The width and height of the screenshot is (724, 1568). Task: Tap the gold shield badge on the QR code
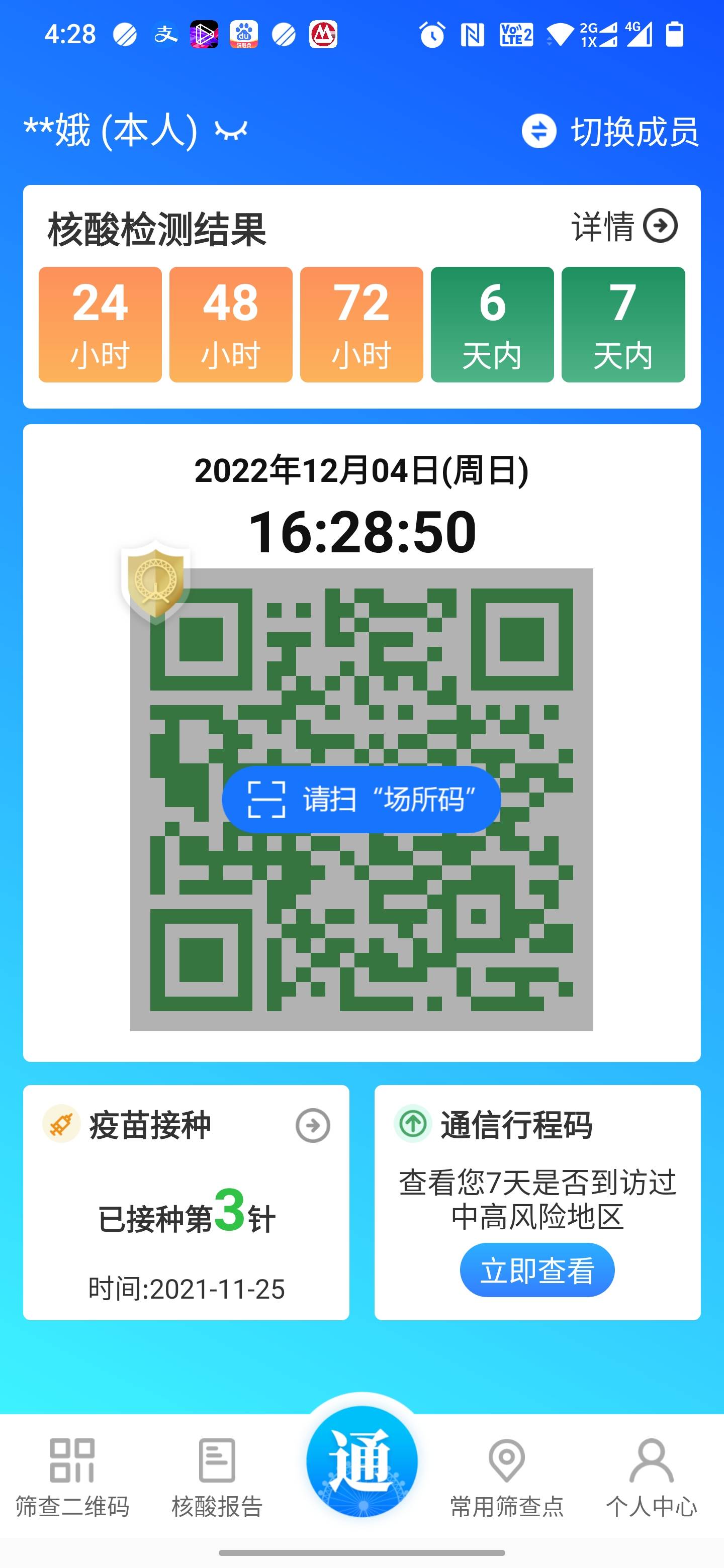[156, 583]
